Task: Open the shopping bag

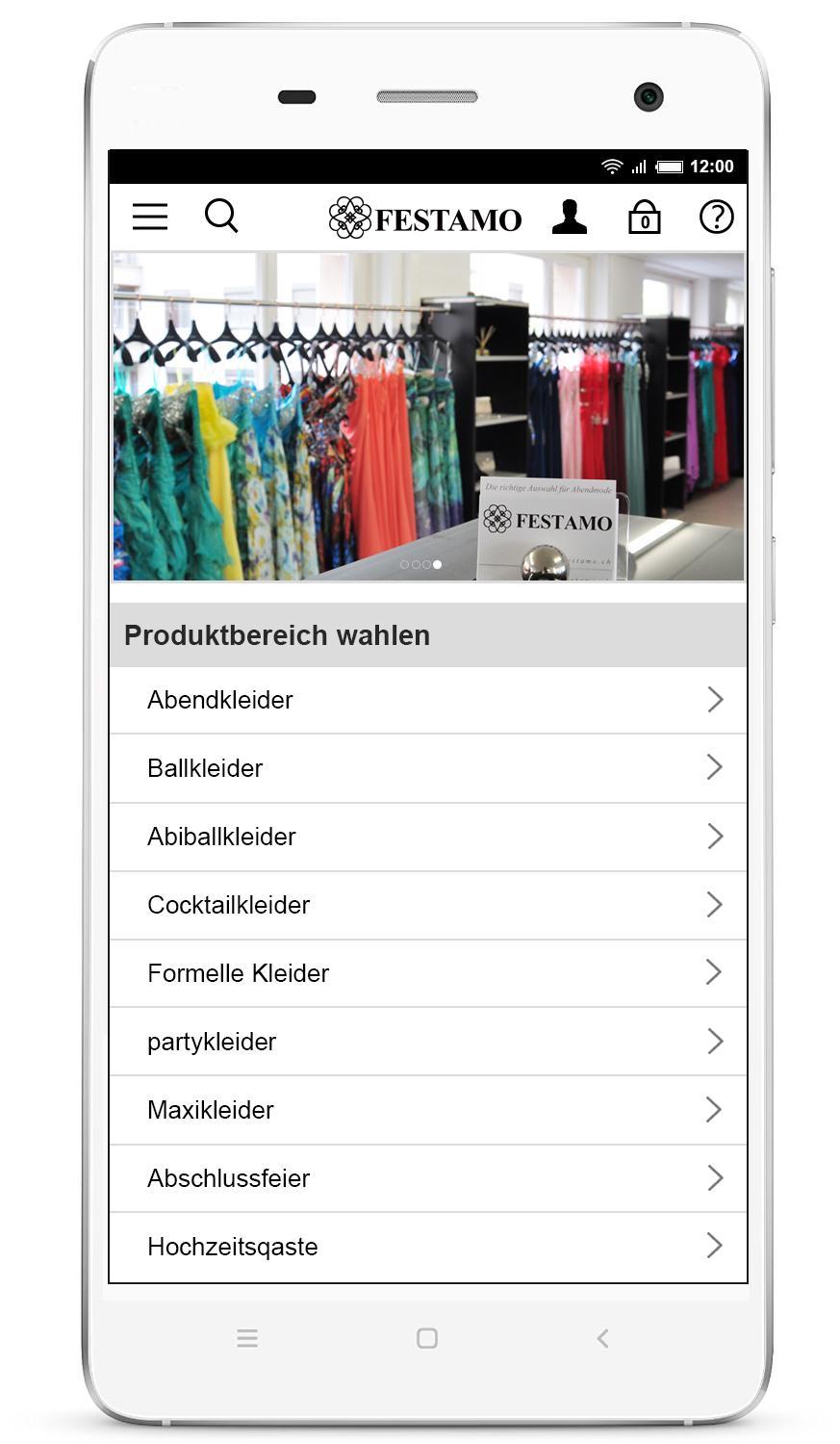Action: tap(644, 218)
